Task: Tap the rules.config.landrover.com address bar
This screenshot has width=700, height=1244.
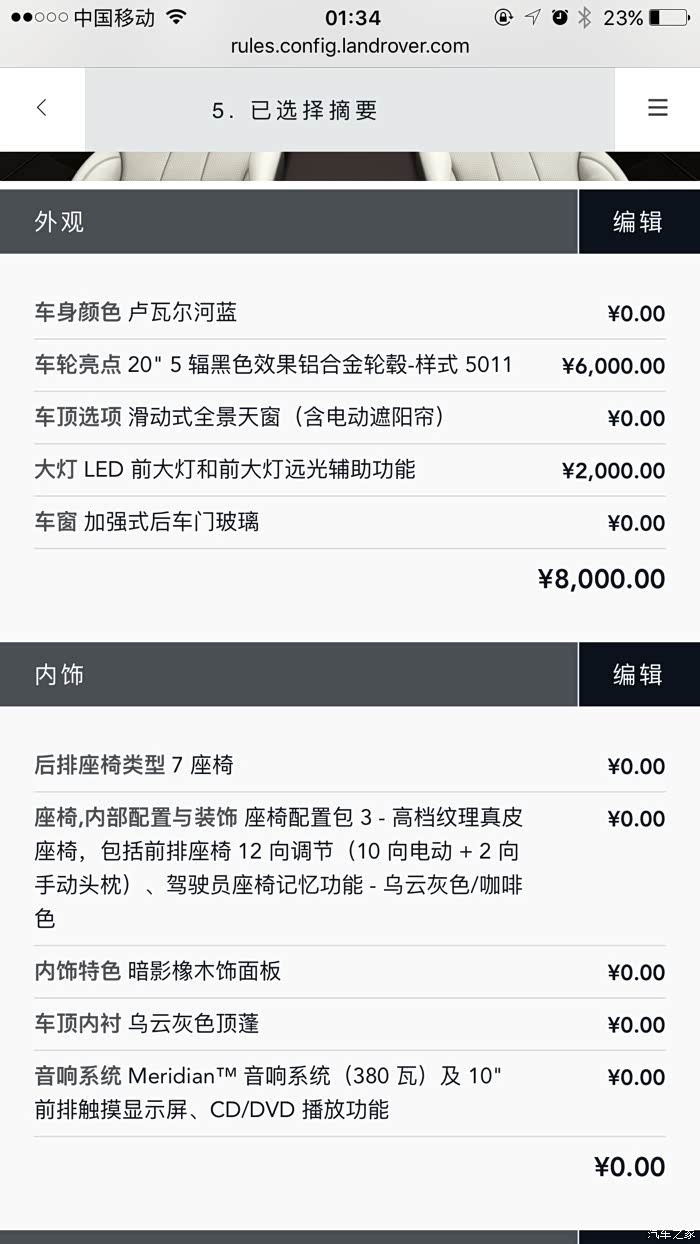Action: [x=350, y=46]
